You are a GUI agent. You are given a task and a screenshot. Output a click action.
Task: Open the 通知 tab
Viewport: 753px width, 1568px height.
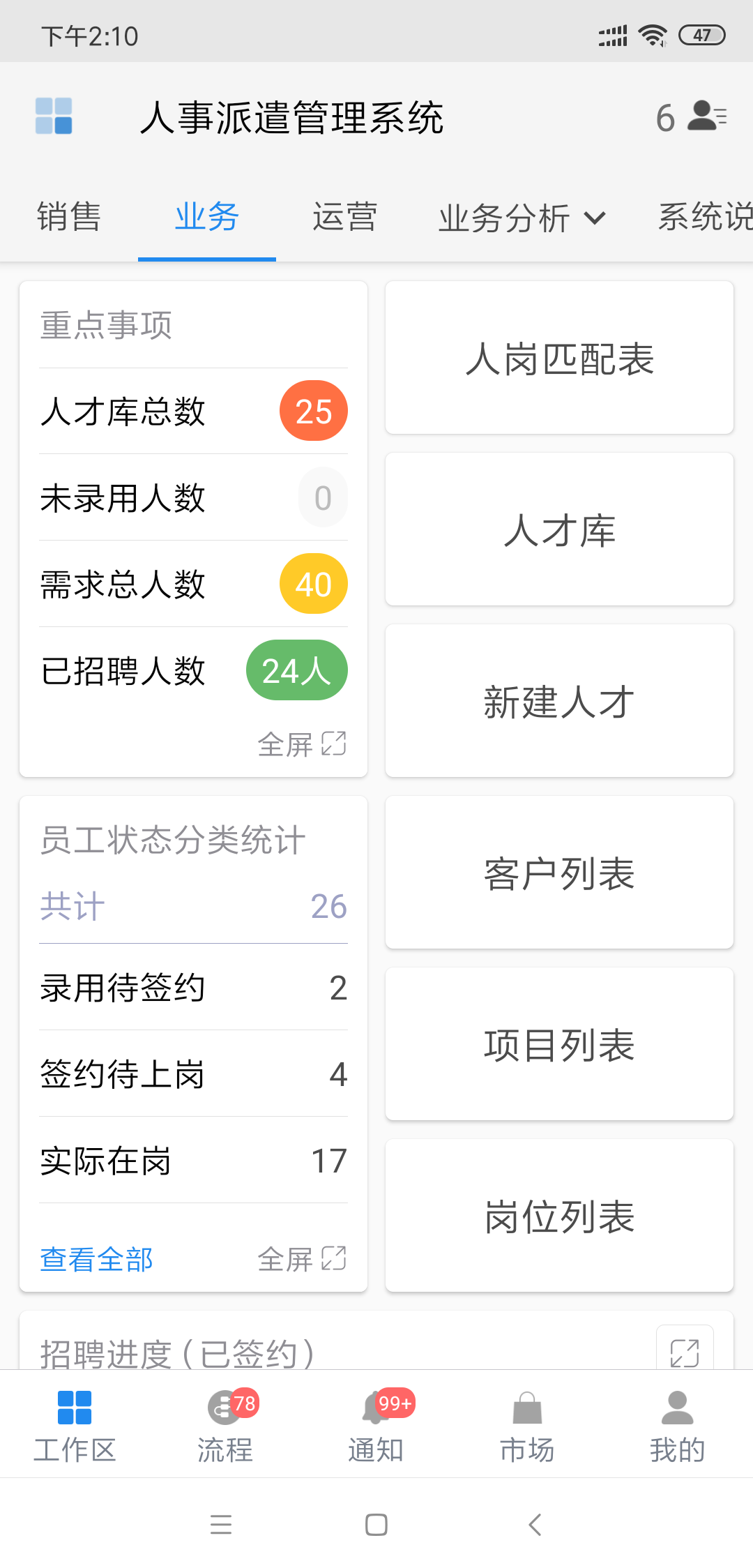click(376, 1425)
